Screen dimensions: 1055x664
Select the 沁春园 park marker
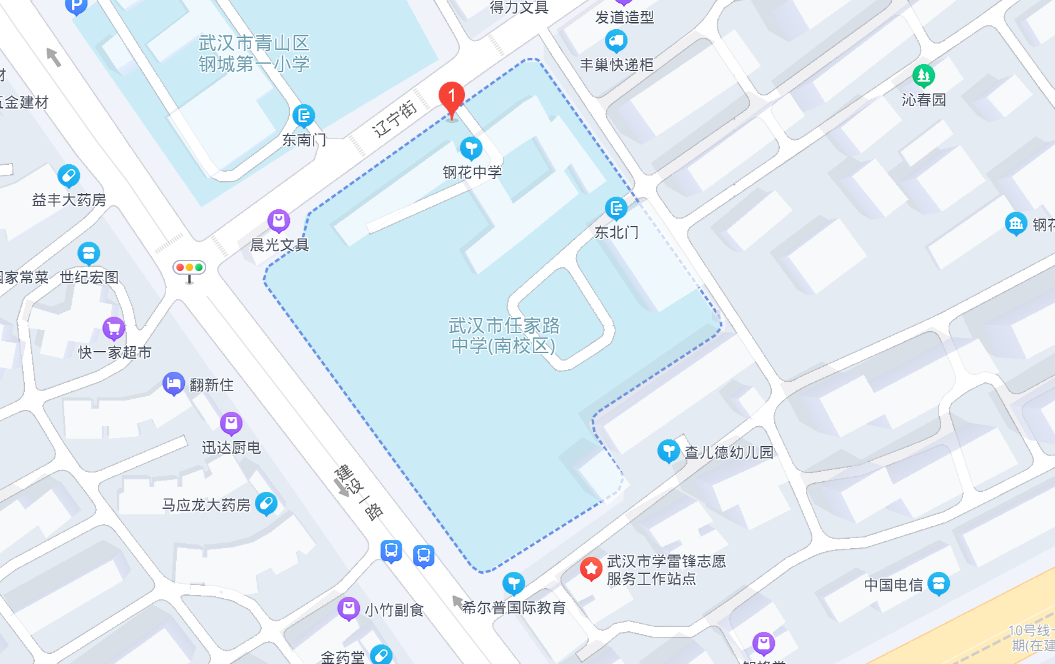[923, 76]
